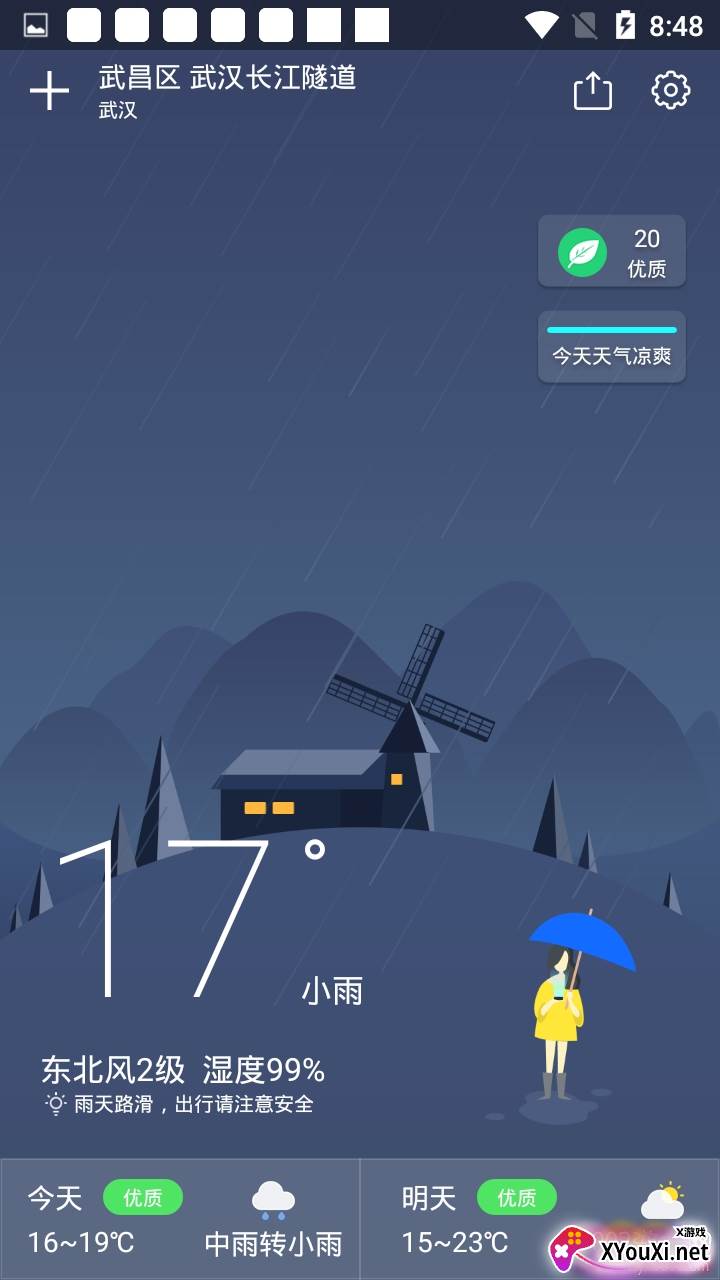View today's forecast 16~19℃ card
The image size is (720, 1280).
180,1218
